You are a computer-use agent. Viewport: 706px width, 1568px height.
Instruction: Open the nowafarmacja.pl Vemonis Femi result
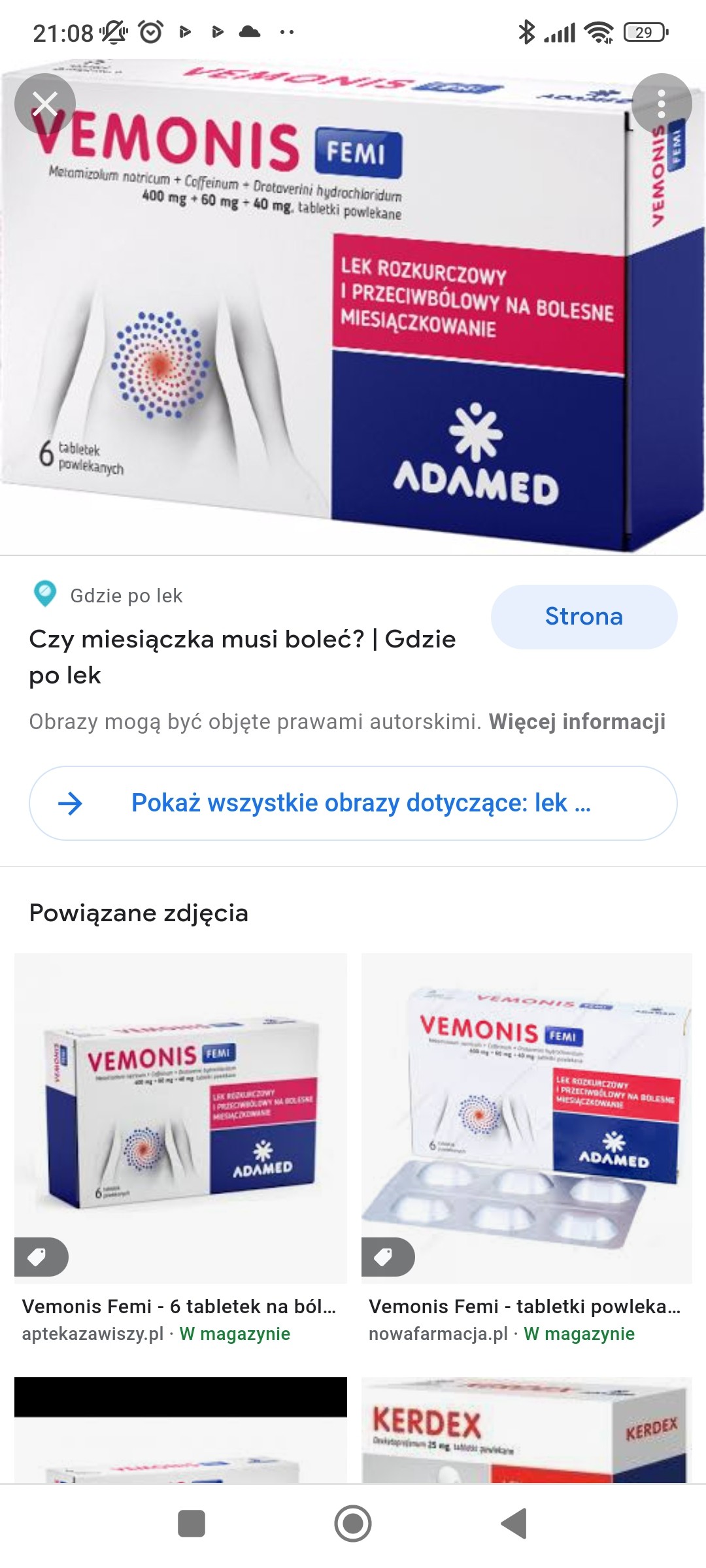pyautogui.click(x=526, y=1117)
